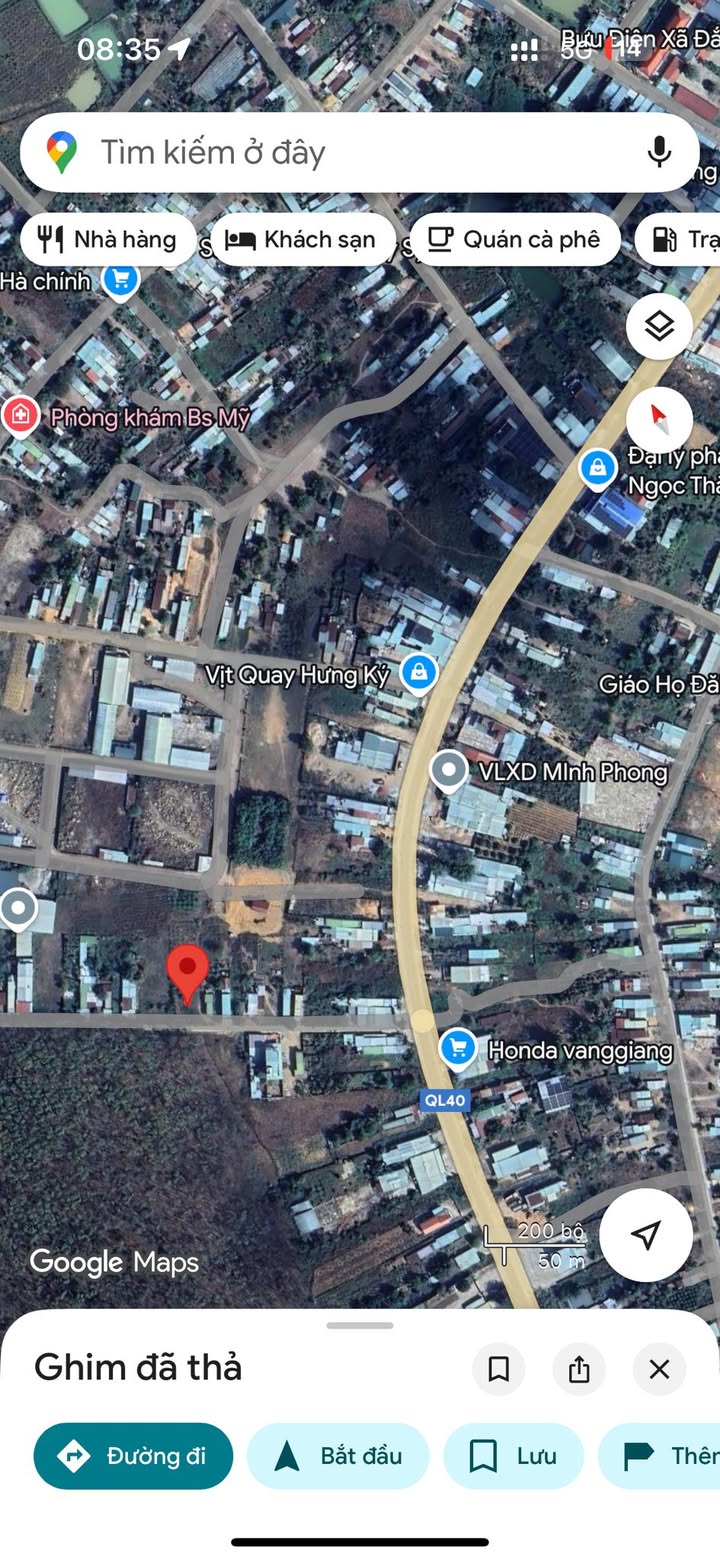Filter map by Quán cà phê
This screenshot has width=720, height=1560.
[x=514, y=240]
